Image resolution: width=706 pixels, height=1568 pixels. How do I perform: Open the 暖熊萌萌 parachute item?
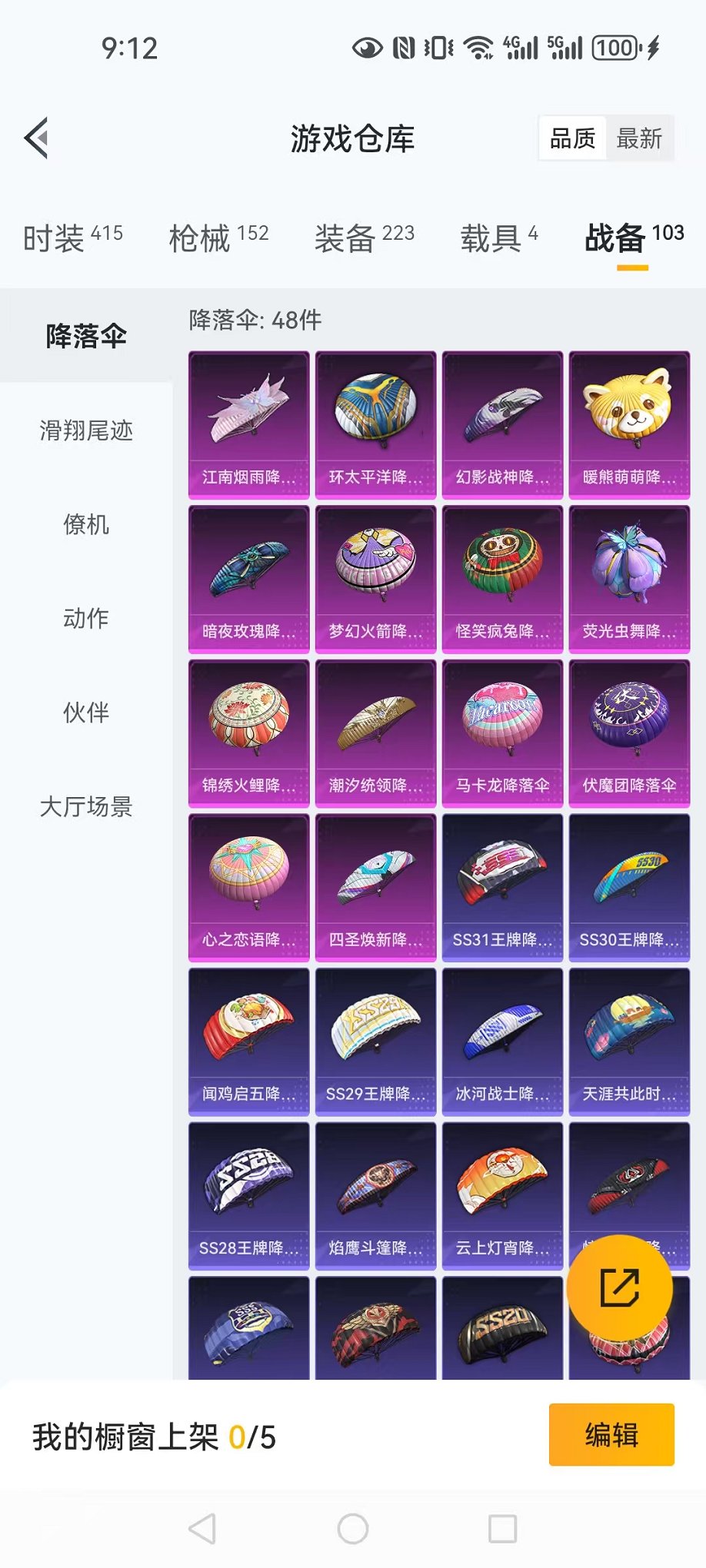click(629, 425)
